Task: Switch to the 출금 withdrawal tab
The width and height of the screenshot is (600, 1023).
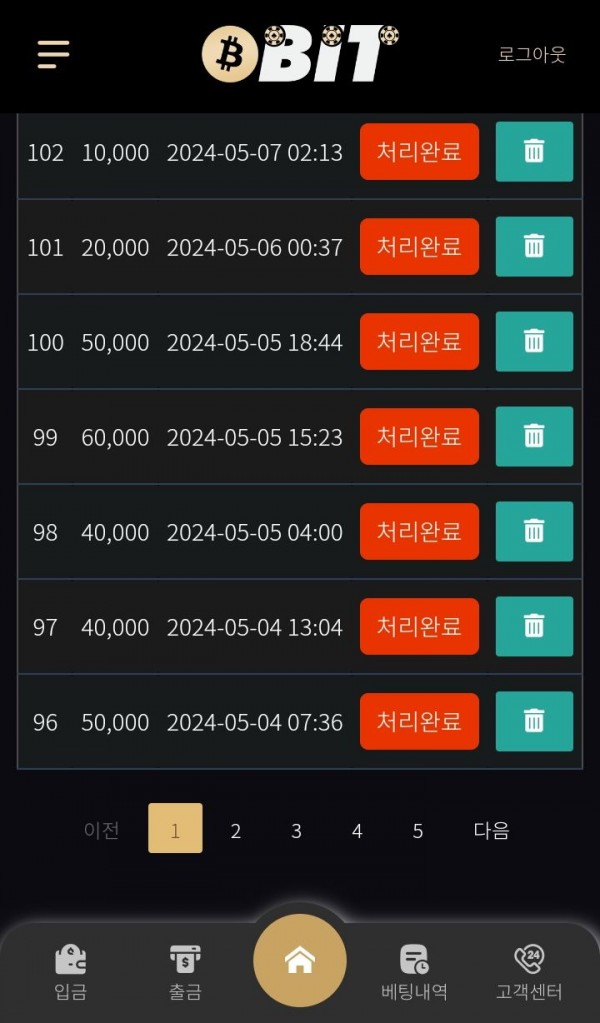Action: click(x=185, y=972)
